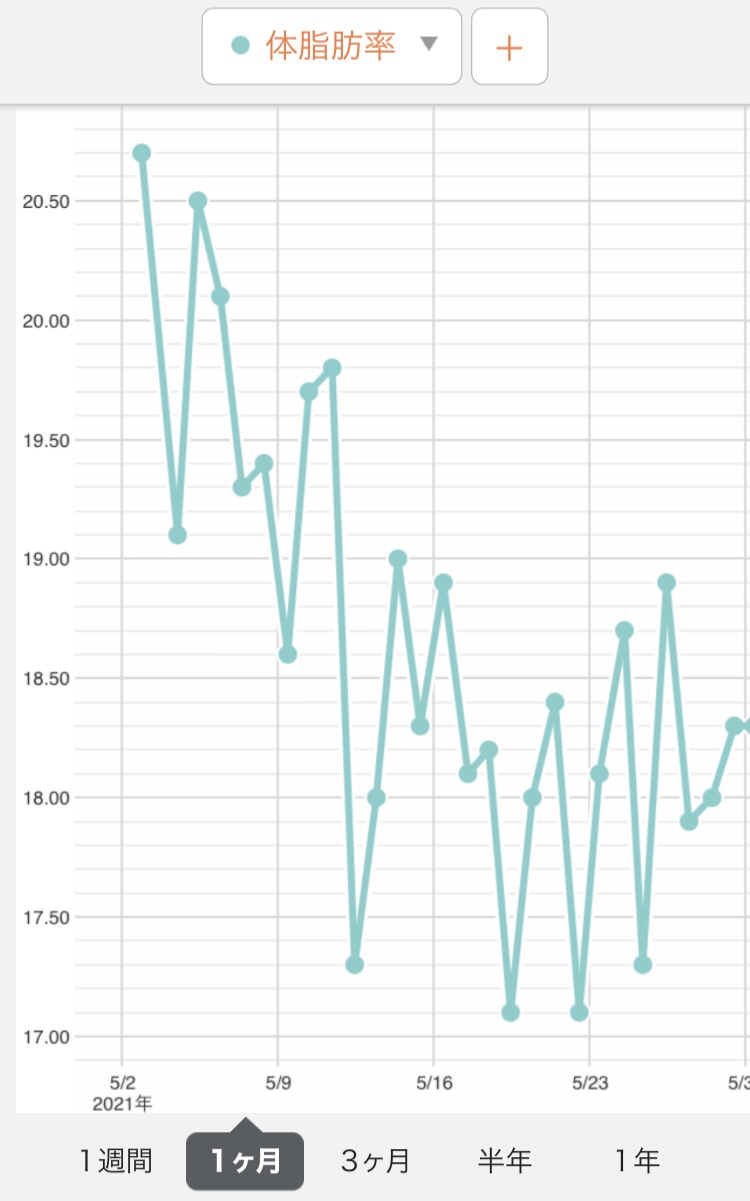Screen dimensions: 750x1201
Task: Add another metric with the plus button
Action: click(x=509, y=47)
